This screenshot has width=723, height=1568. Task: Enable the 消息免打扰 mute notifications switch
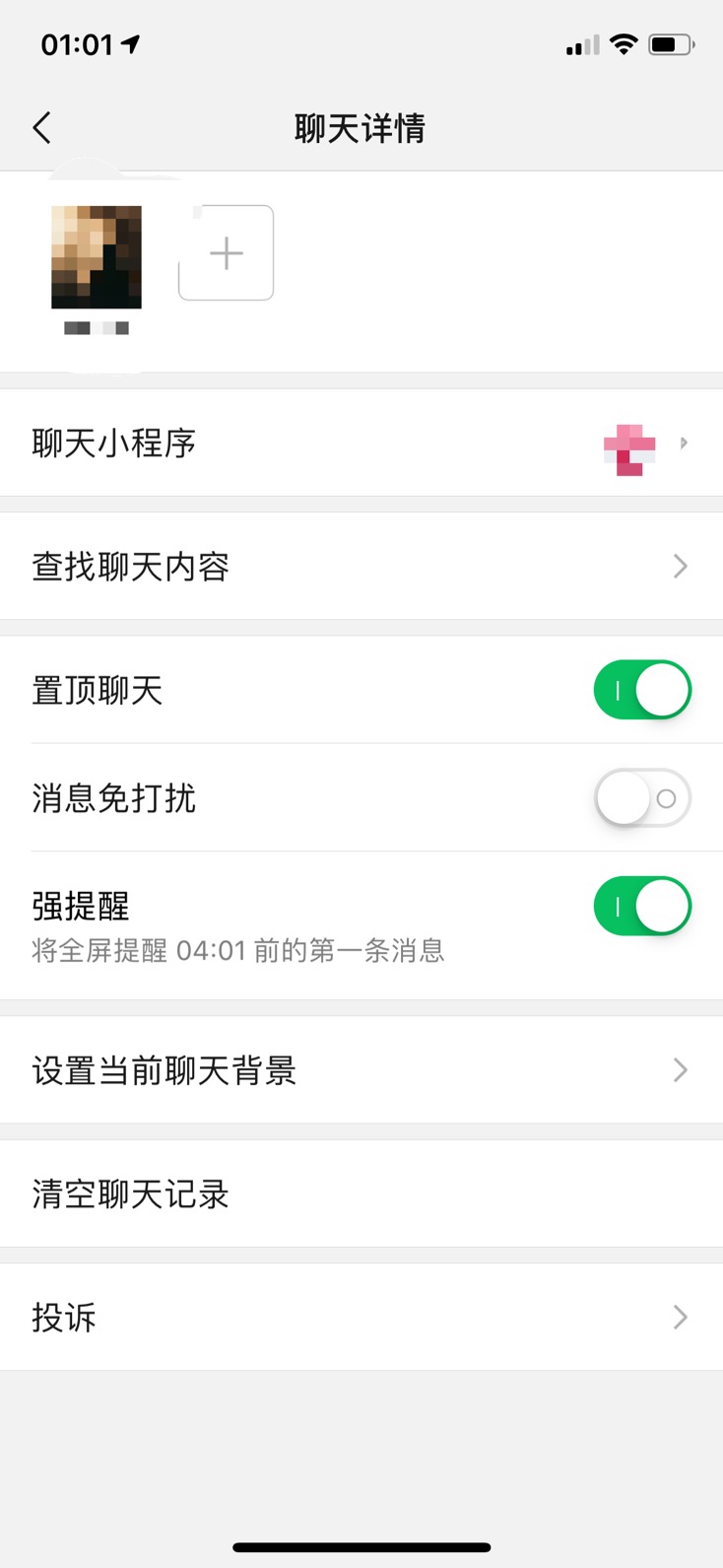click(642, 798)
